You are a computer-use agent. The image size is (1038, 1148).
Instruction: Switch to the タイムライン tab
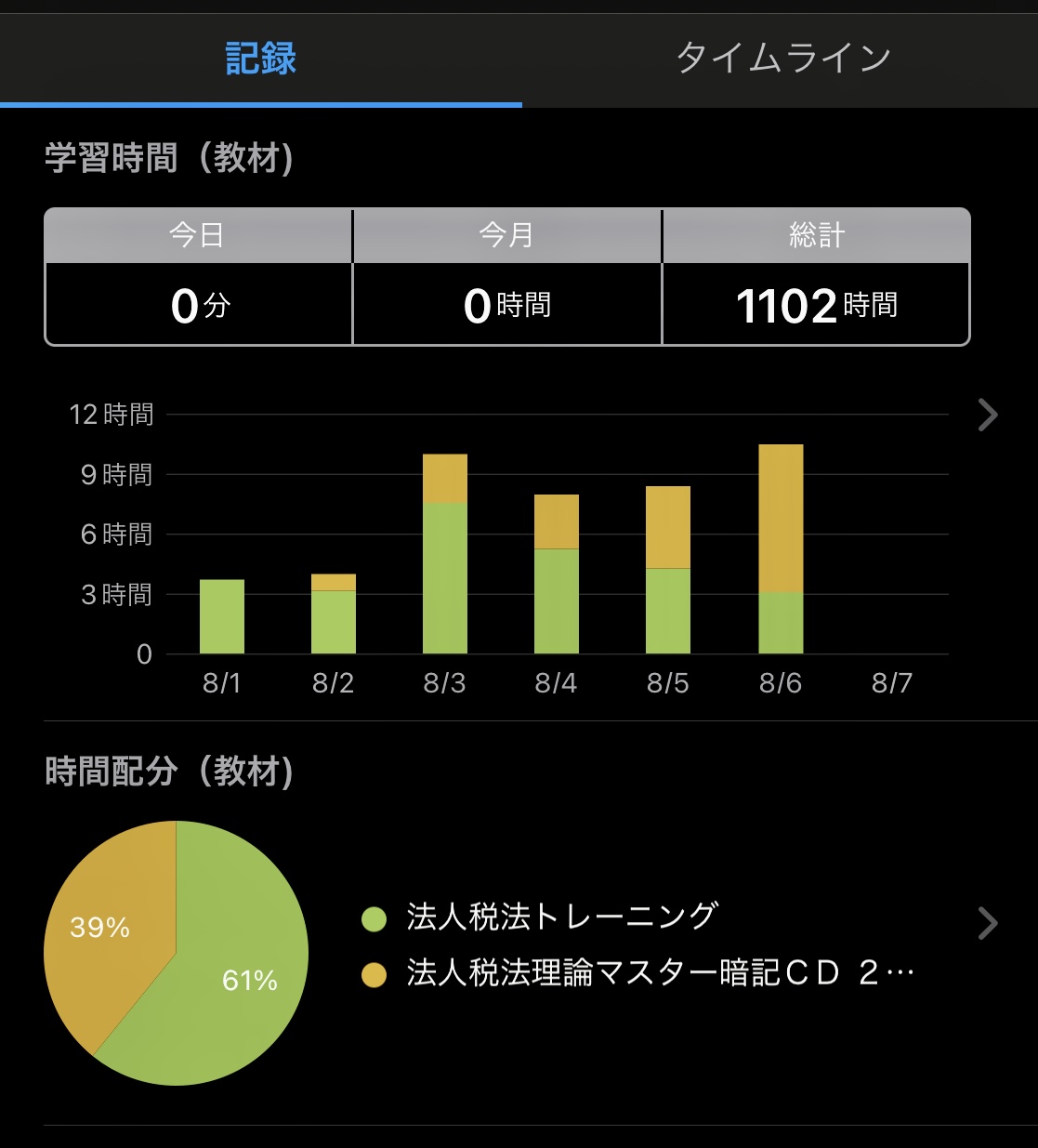click(x=782, y=59)
